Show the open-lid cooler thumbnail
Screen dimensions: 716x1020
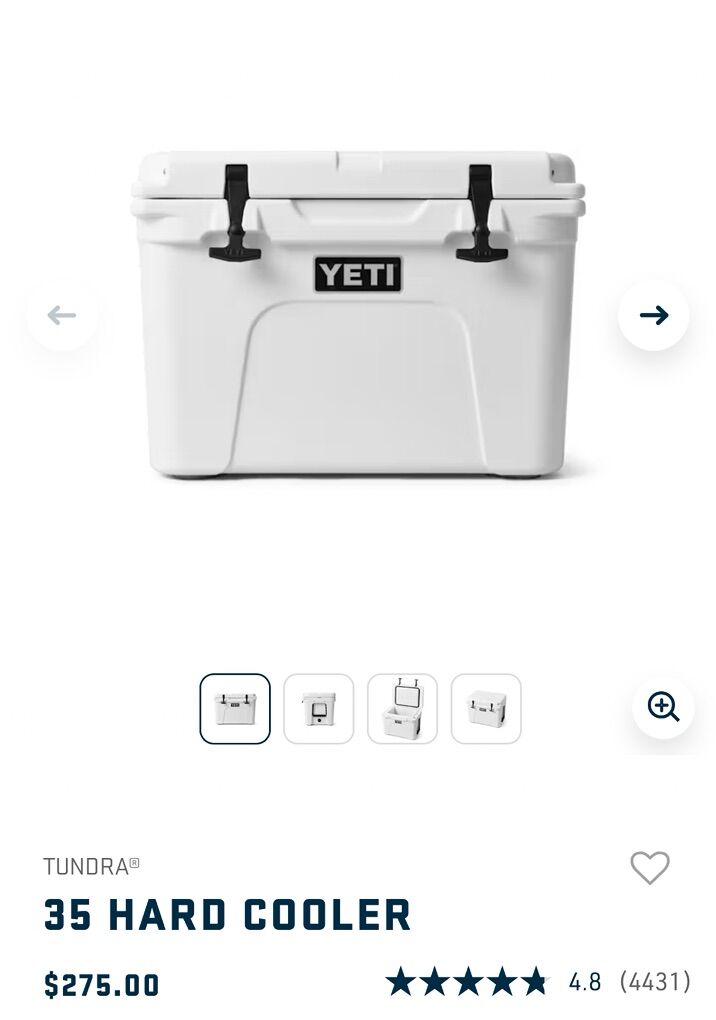402,709
